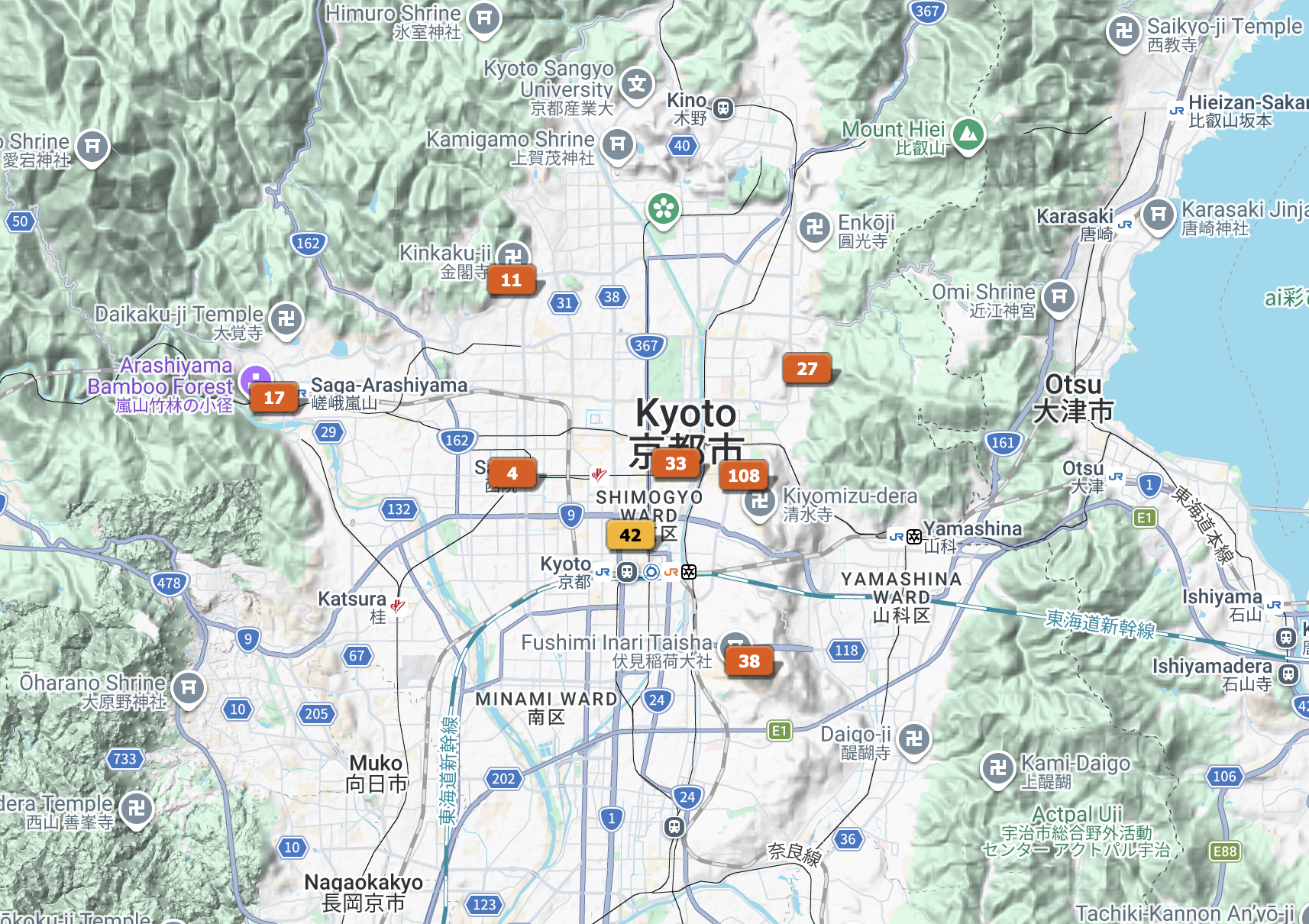Open cluster marker 17 at Arashiyama
The width and height of the screenshot is (1309, 924).
pyautogui.click(x=273, y=398)
